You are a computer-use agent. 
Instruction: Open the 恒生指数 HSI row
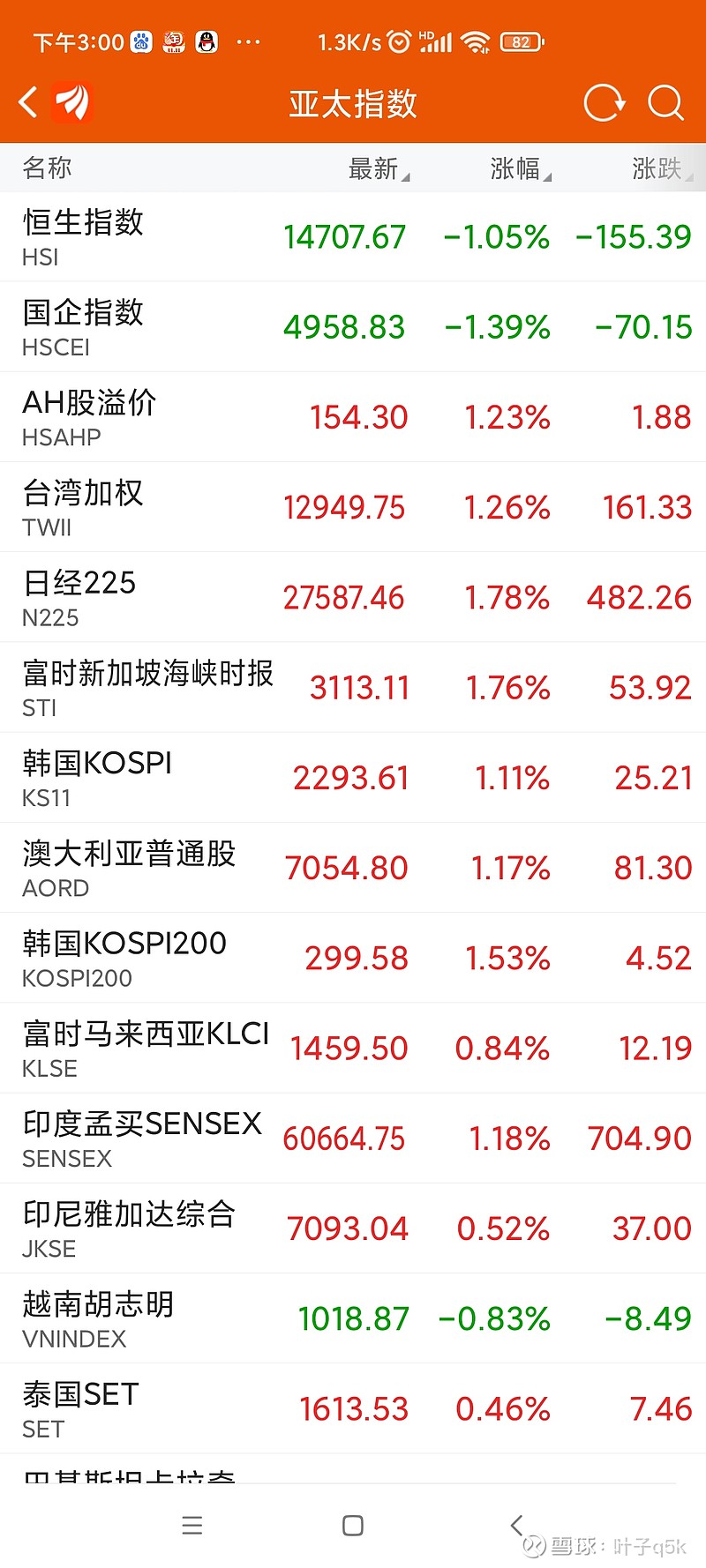tap(353, 236)
